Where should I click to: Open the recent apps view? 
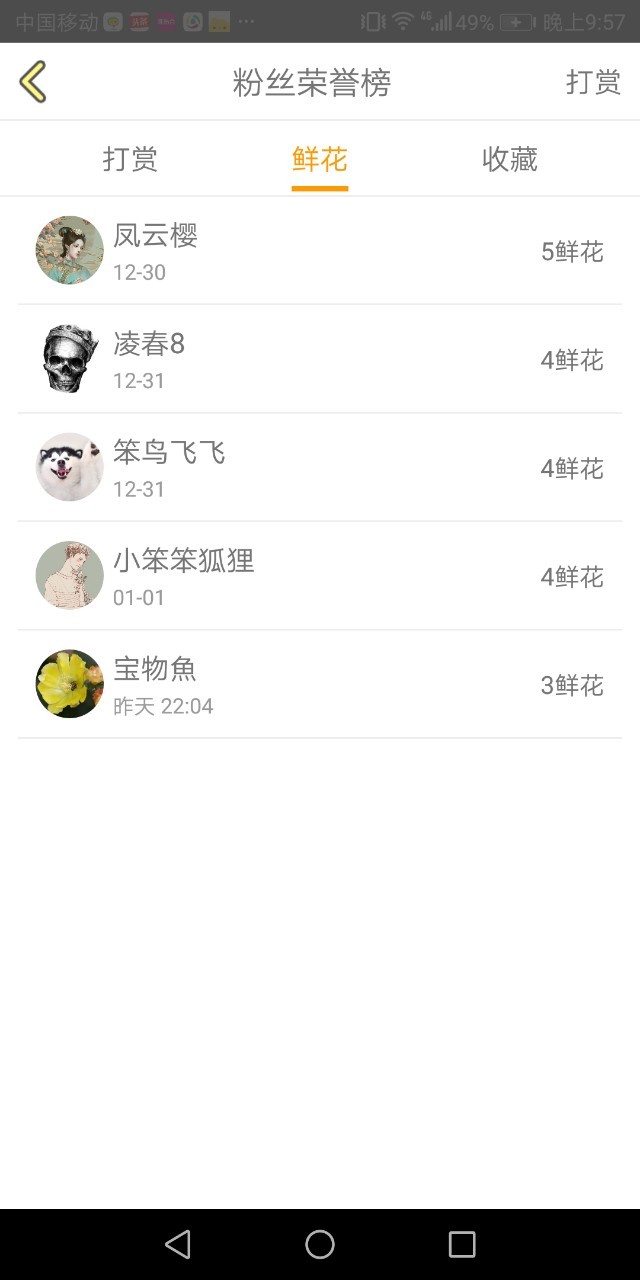[462, 1244]
